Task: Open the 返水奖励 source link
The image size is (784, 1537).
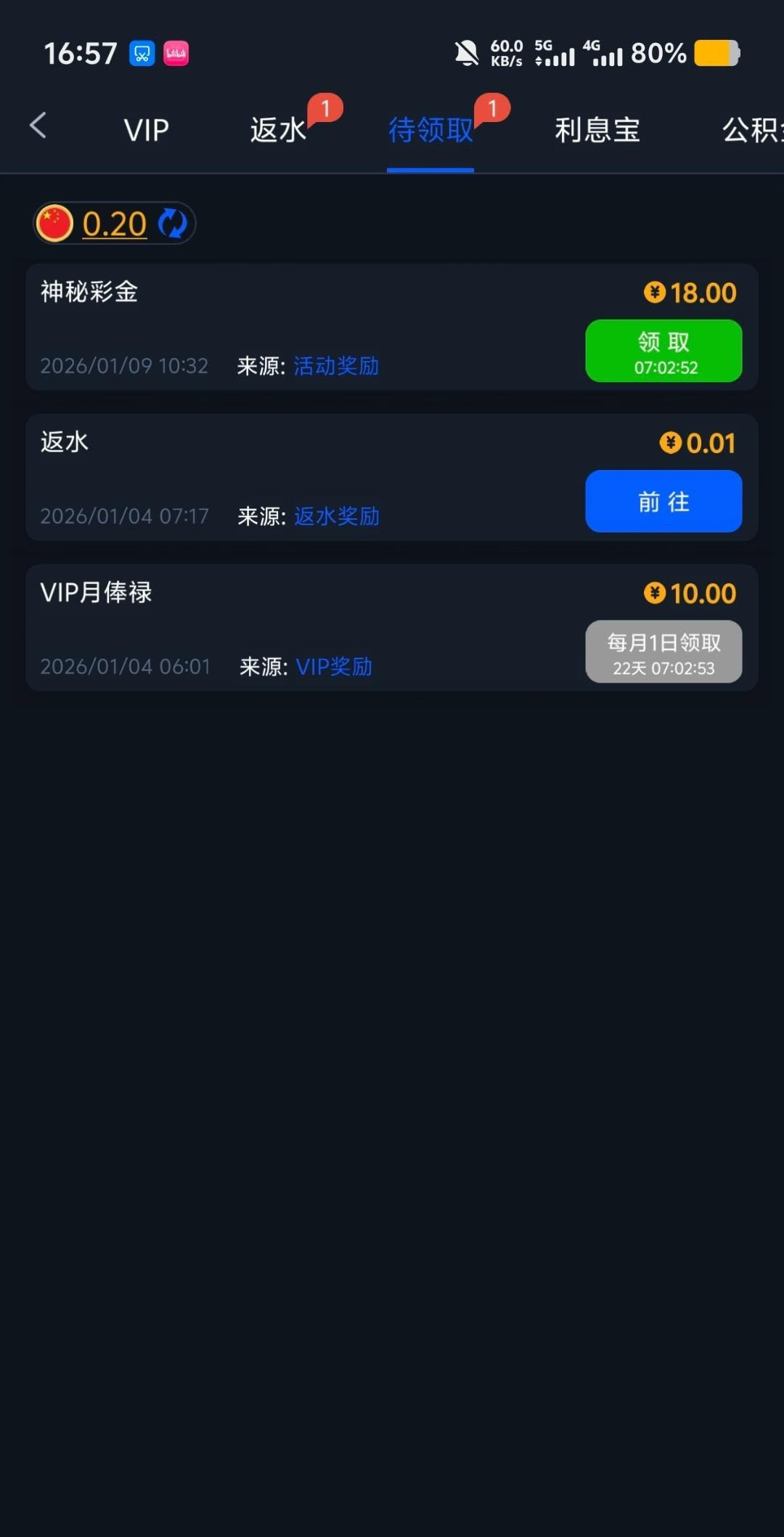Action: click(x=337, y=516)
